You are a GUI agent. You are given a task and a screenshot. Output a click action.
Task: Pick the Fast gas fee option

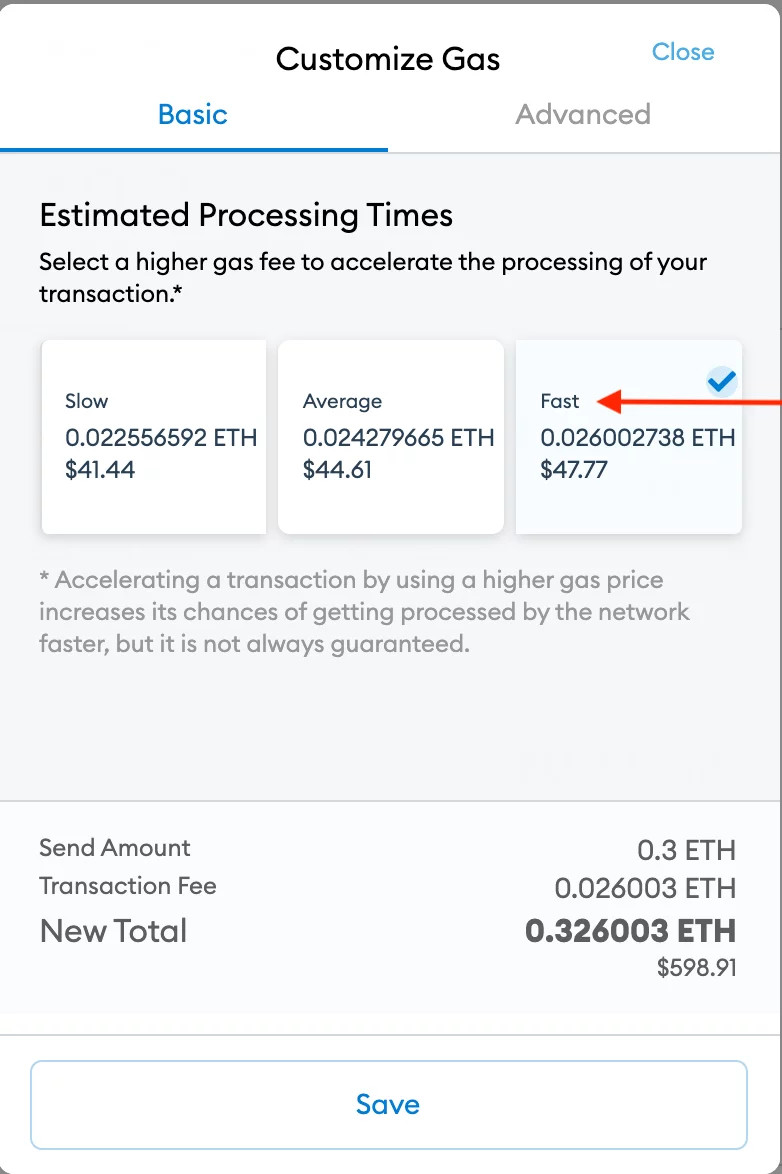pos(628,437)
